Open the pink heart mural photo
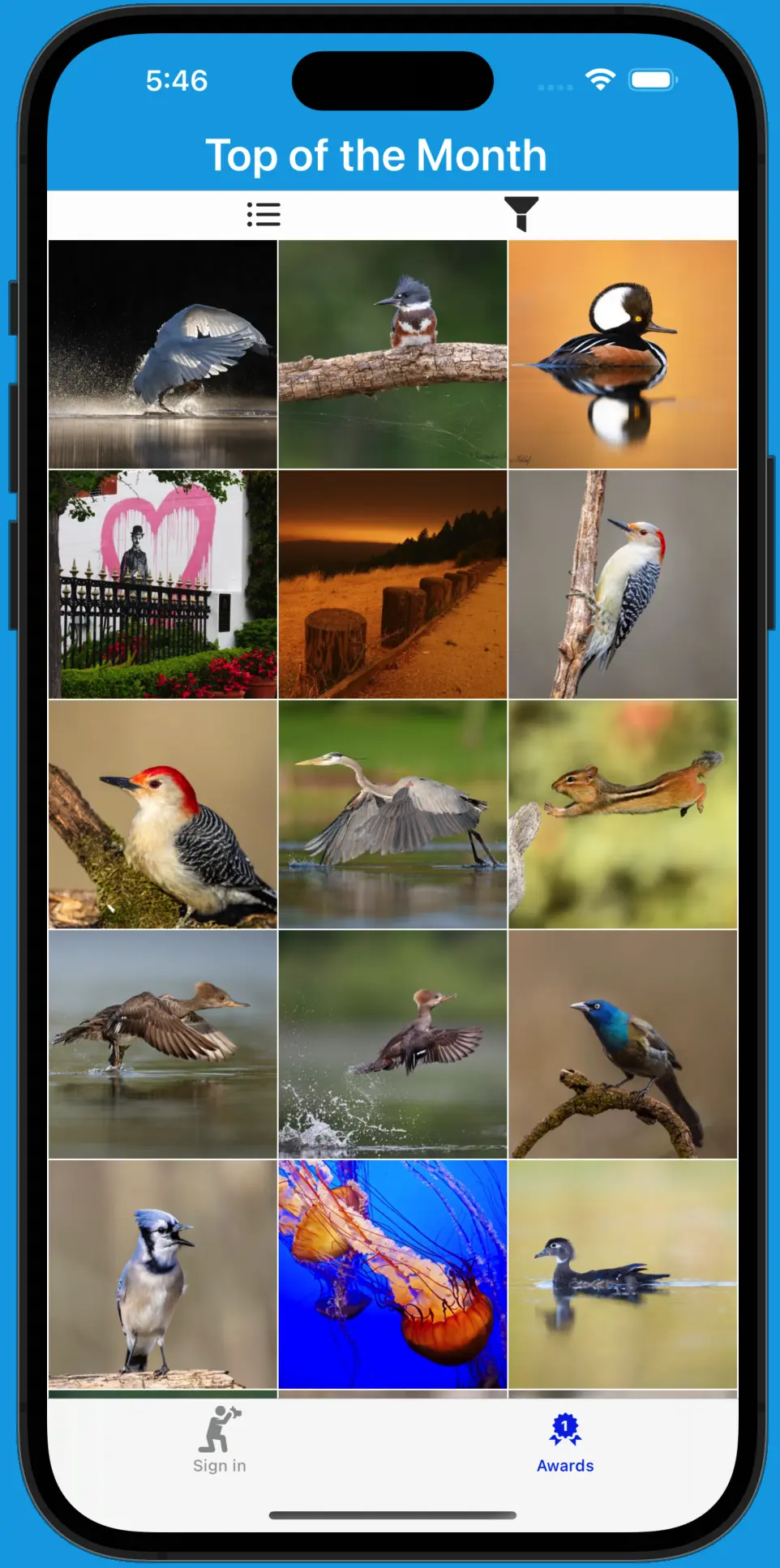The height and width of the screenshot is (1568, 780). point(163,585)
